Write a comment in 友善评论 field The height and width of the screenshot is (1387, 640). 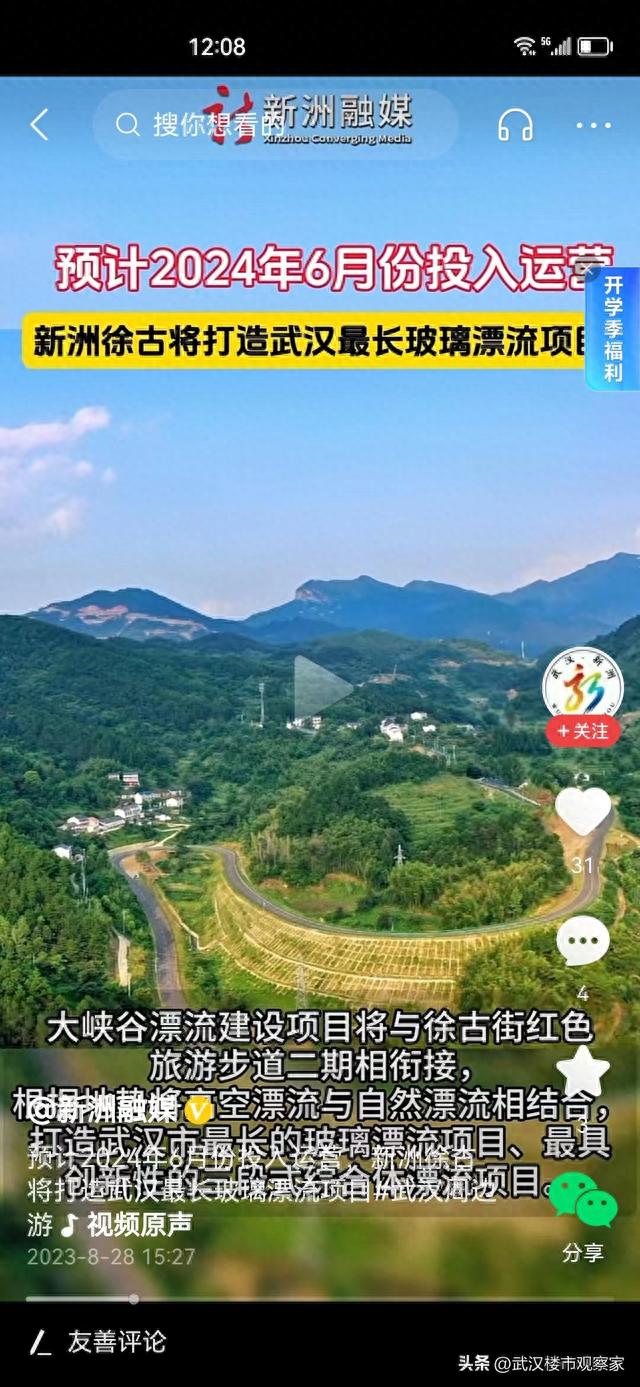[117, 1342]
